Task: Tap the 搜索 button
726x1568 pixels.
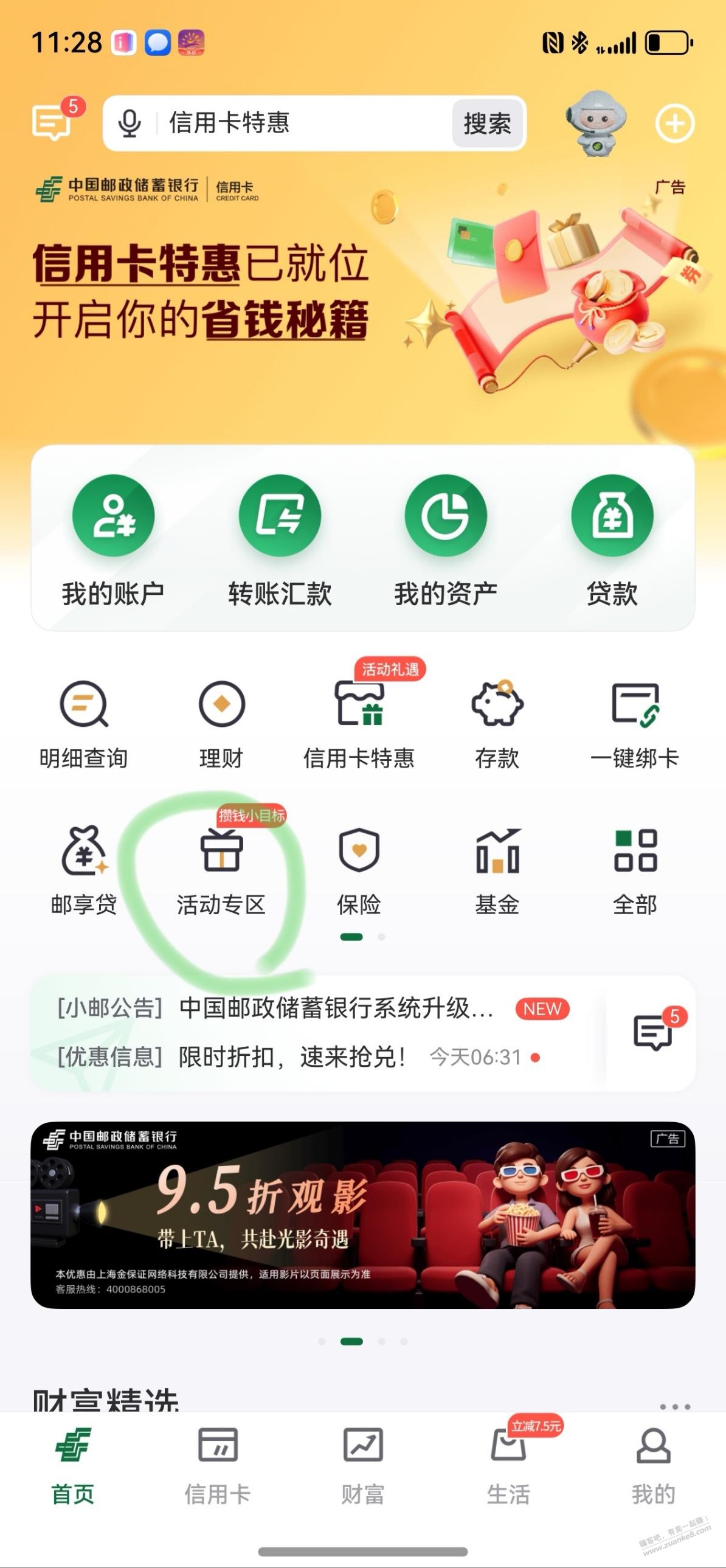Action: [488, 123]
